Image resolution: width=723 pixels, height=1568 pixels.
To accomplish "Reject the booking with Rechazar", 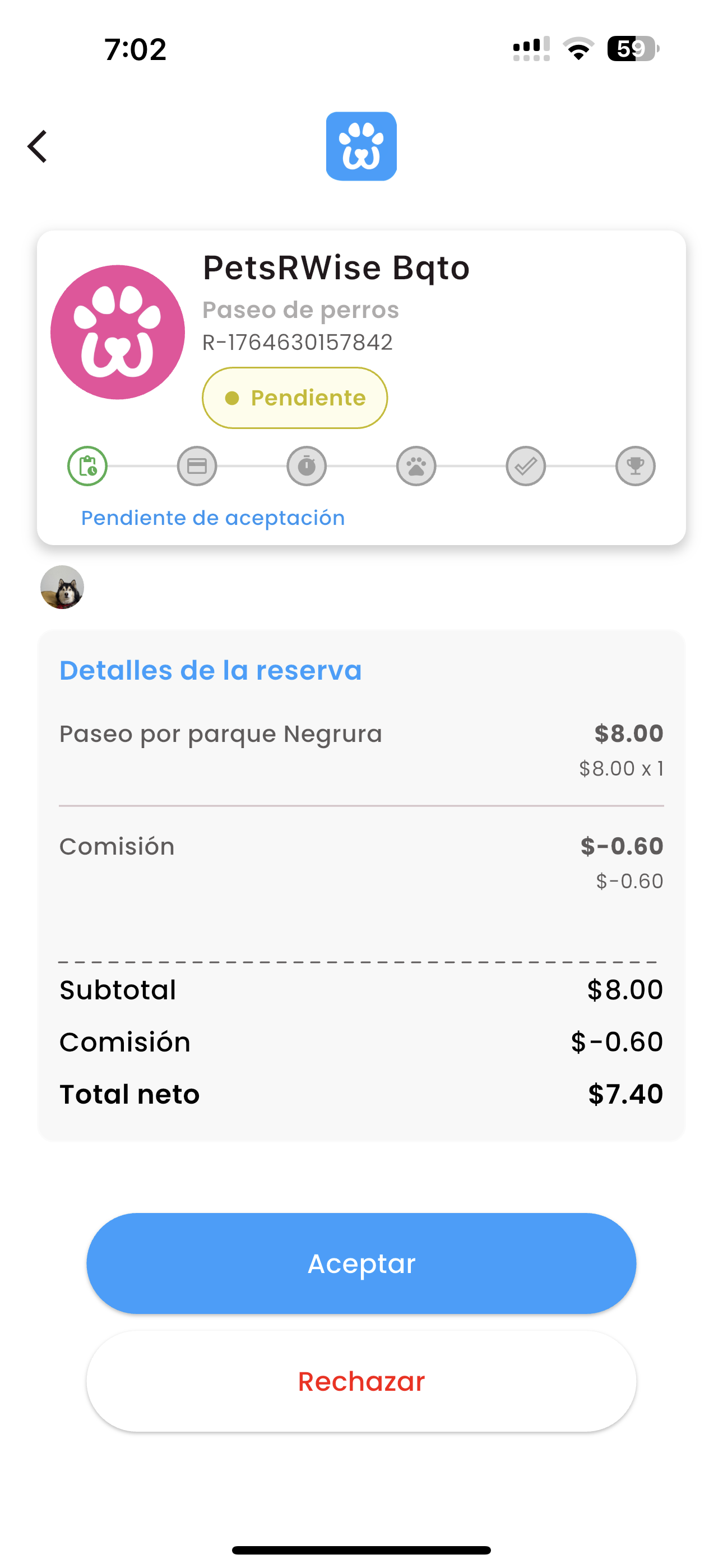I will point(361,1381).
